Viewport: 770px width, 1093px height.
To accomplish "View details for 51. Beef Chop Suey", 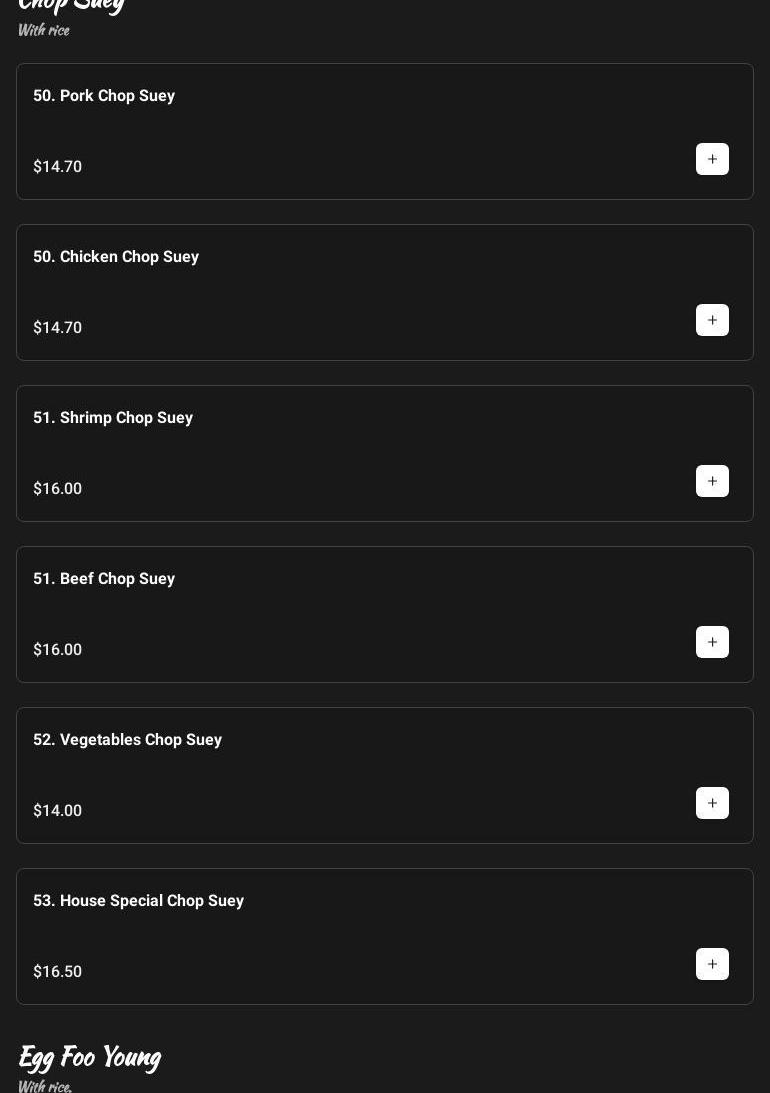I will click(104, 579).
